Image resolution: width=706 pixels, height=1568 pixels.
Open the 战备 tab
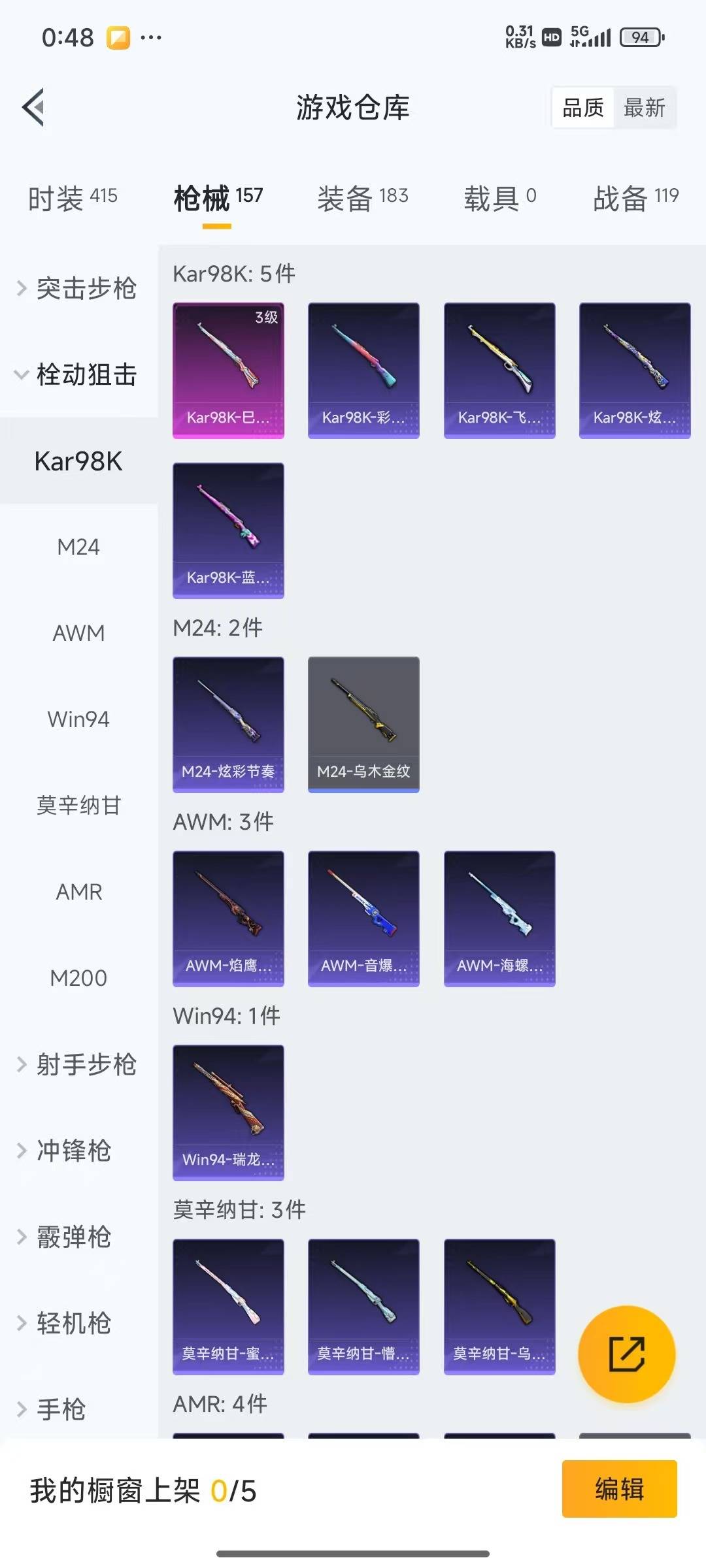click(x=635, y=198)
